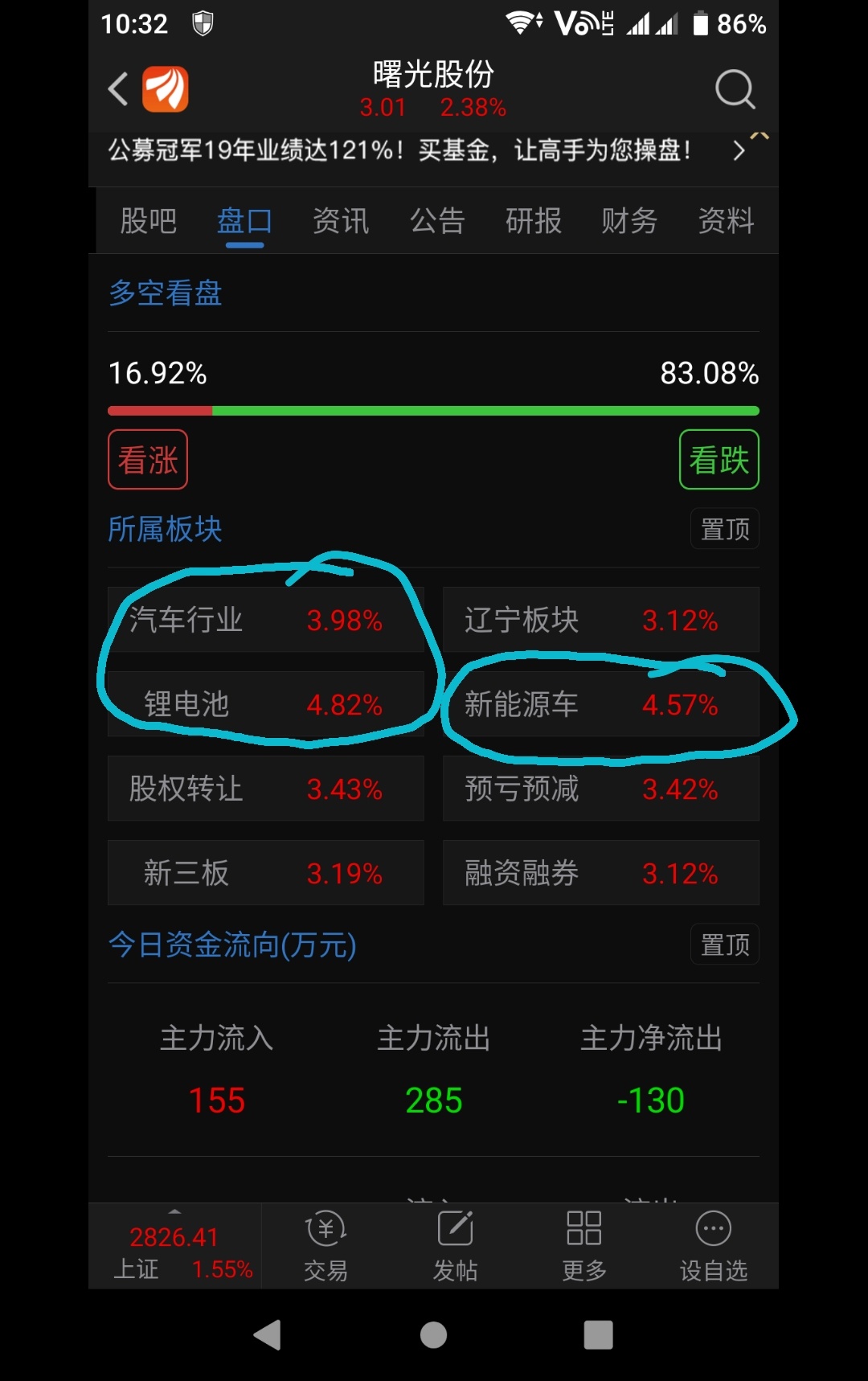The image size is (868, 1381).
Task: Open the search function
Action: (735, 89)
